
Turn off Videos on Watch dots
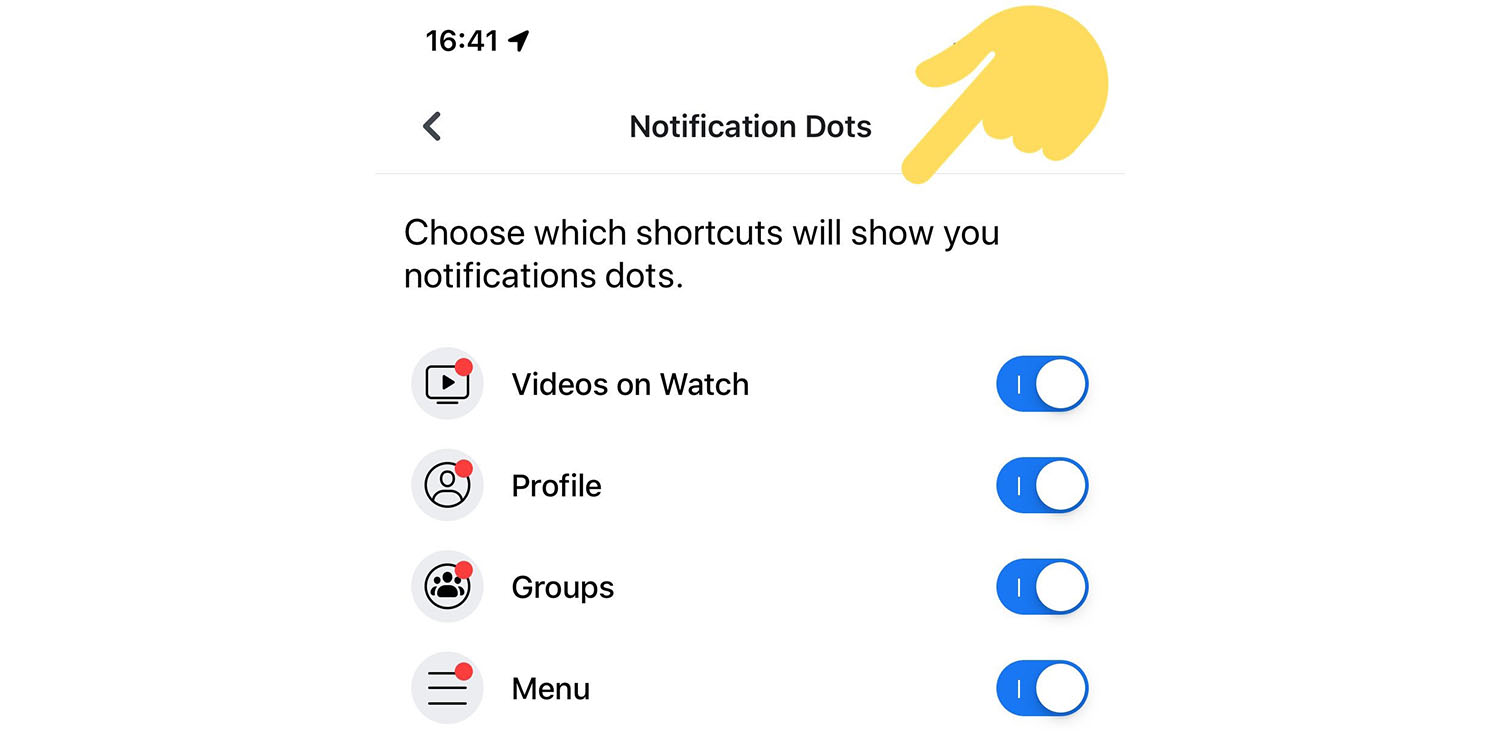(1041, 384)
